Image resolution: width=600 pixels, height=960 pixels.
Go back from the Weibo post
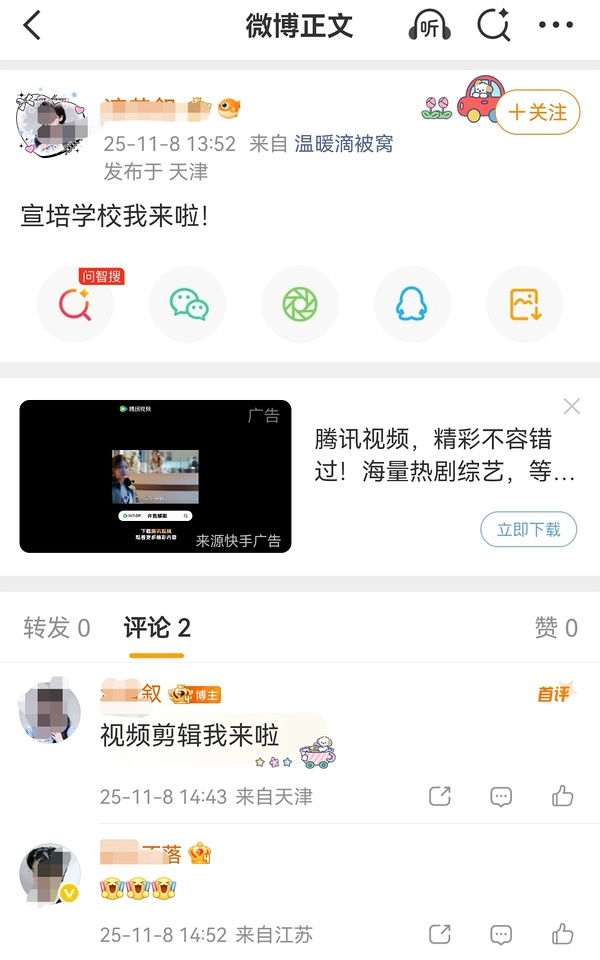click(32, 26)
